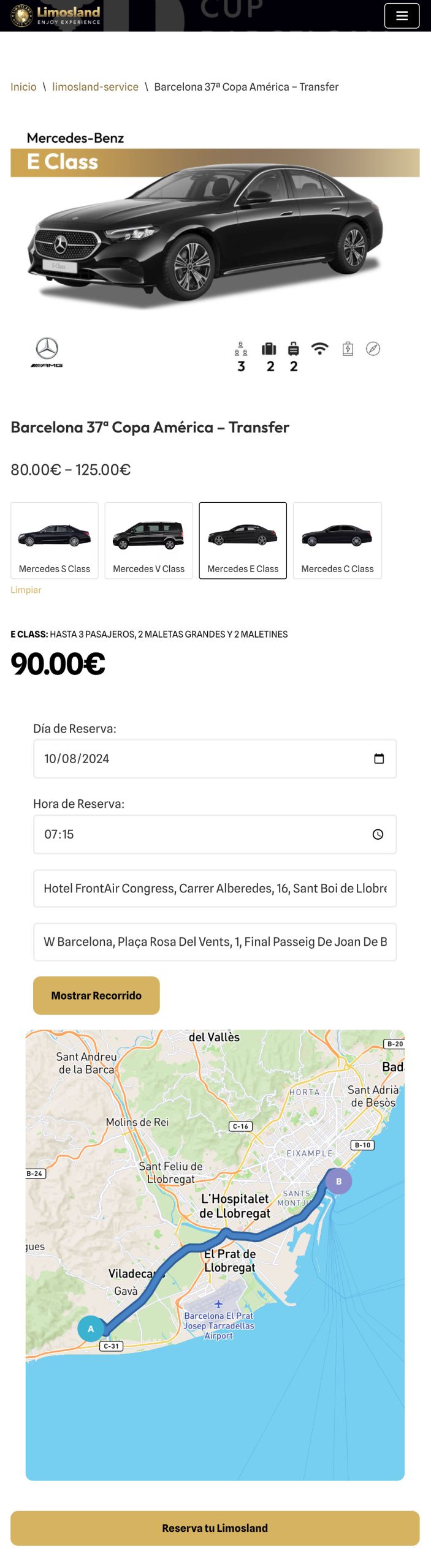Tap the Mostrar Recorrido button

tap(96, 995)
